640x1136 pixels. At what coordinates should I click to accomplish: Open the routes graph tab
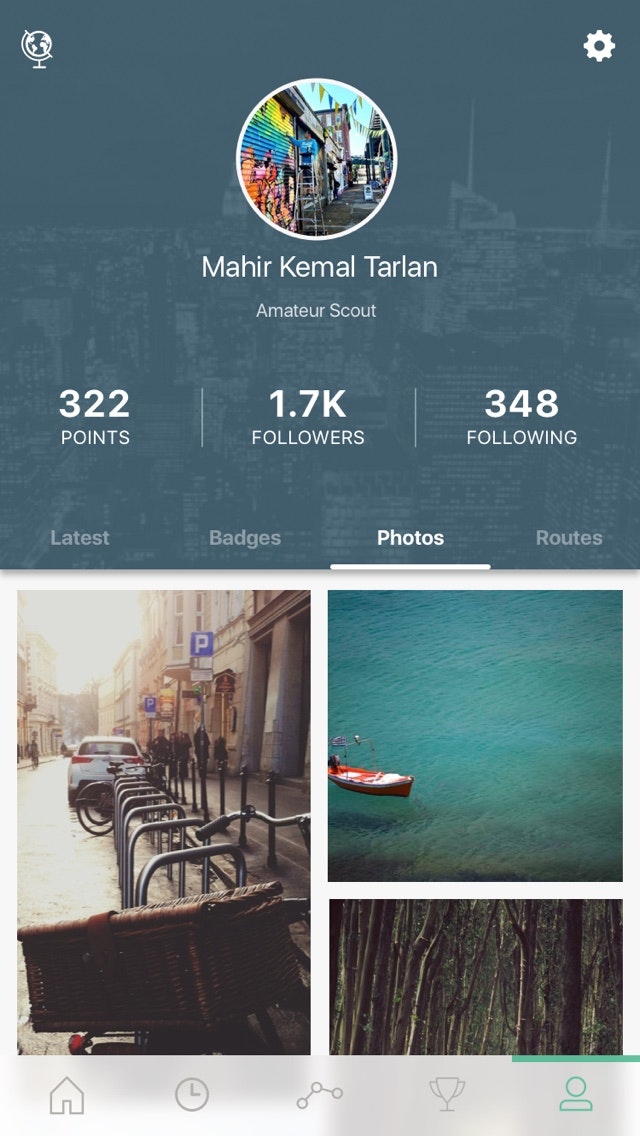[320, 1095]
